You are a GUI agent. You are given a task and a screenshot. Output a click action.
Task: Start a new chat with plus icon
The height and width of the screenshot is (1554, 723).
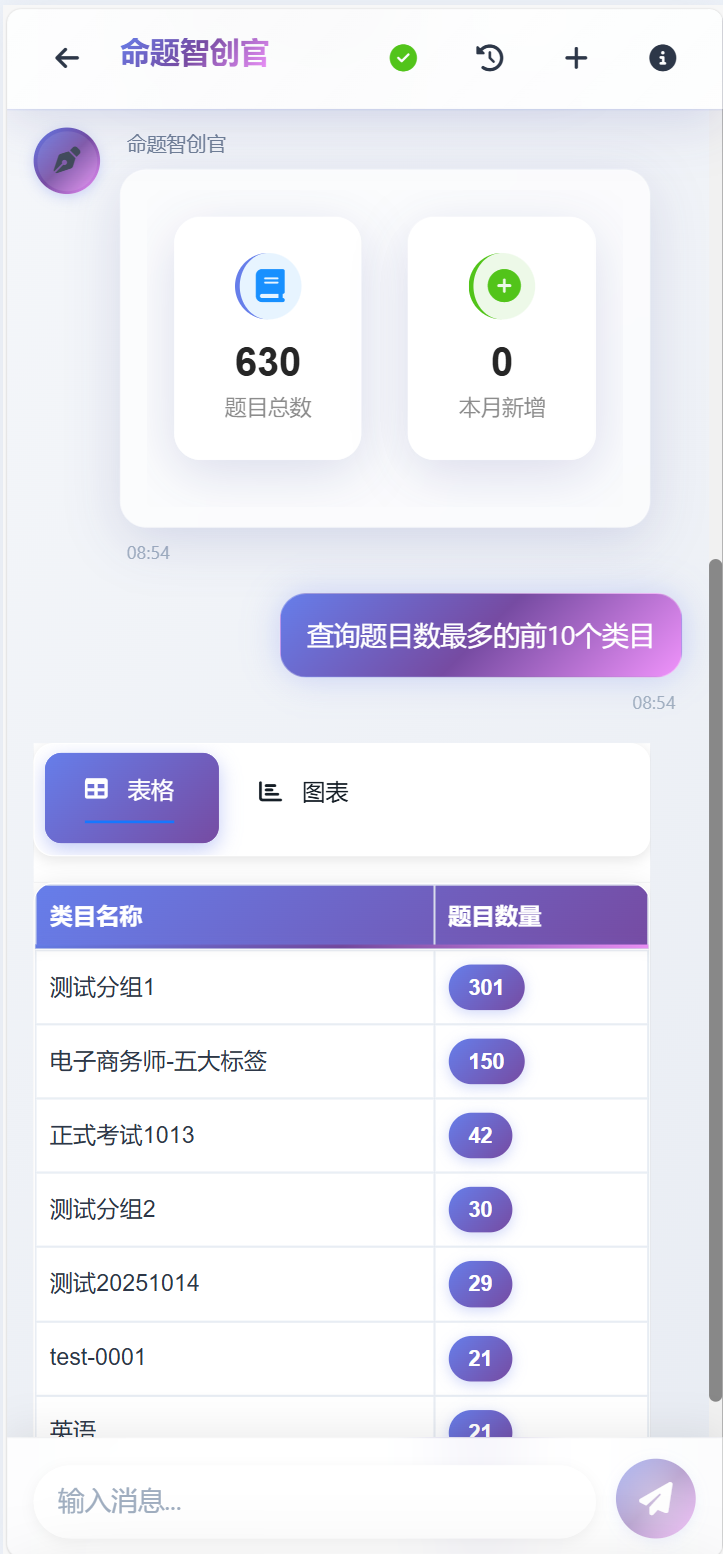(576, 58)
